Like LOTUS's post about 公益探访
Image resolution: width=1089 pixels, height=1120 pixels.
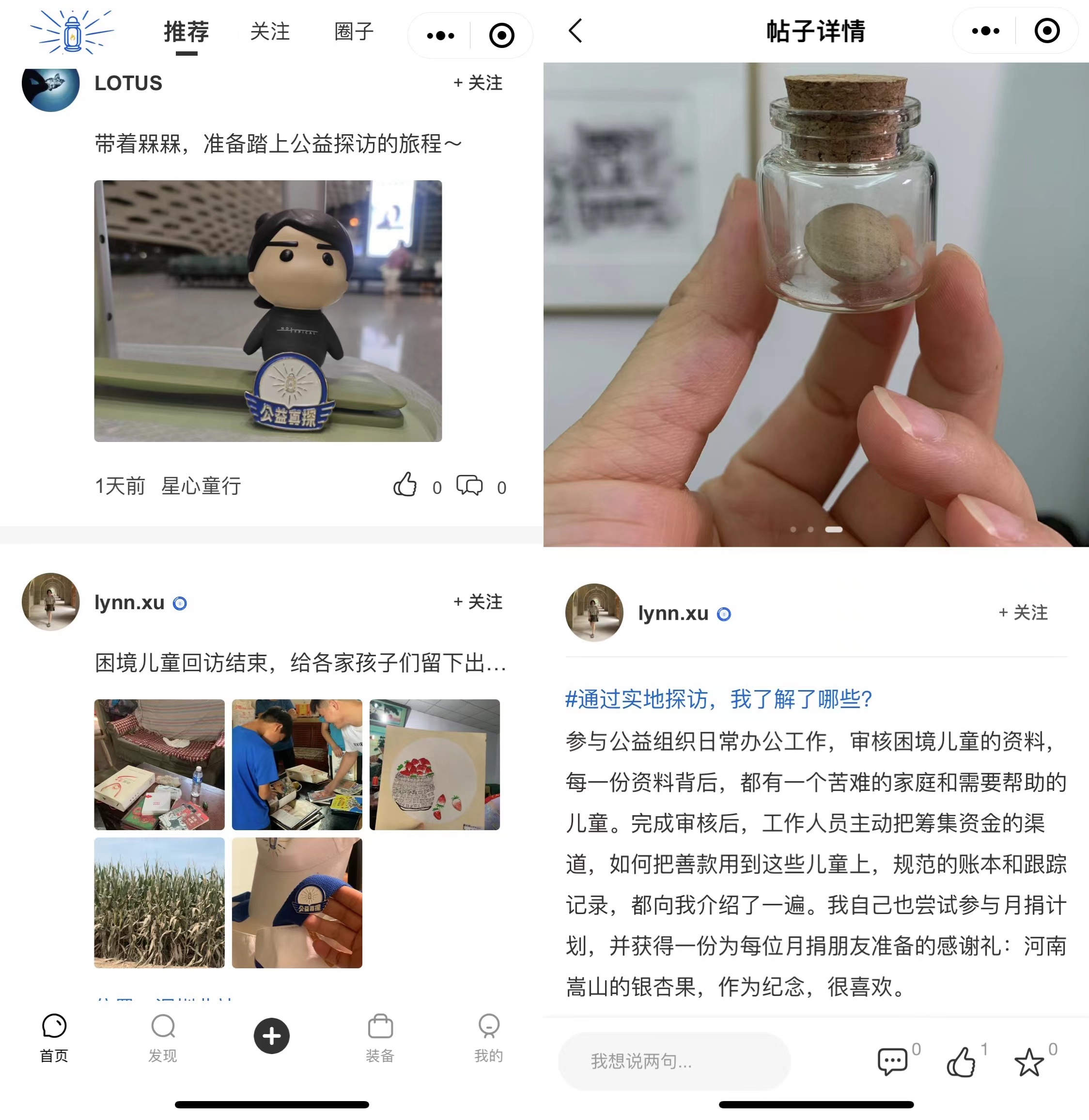405,485
